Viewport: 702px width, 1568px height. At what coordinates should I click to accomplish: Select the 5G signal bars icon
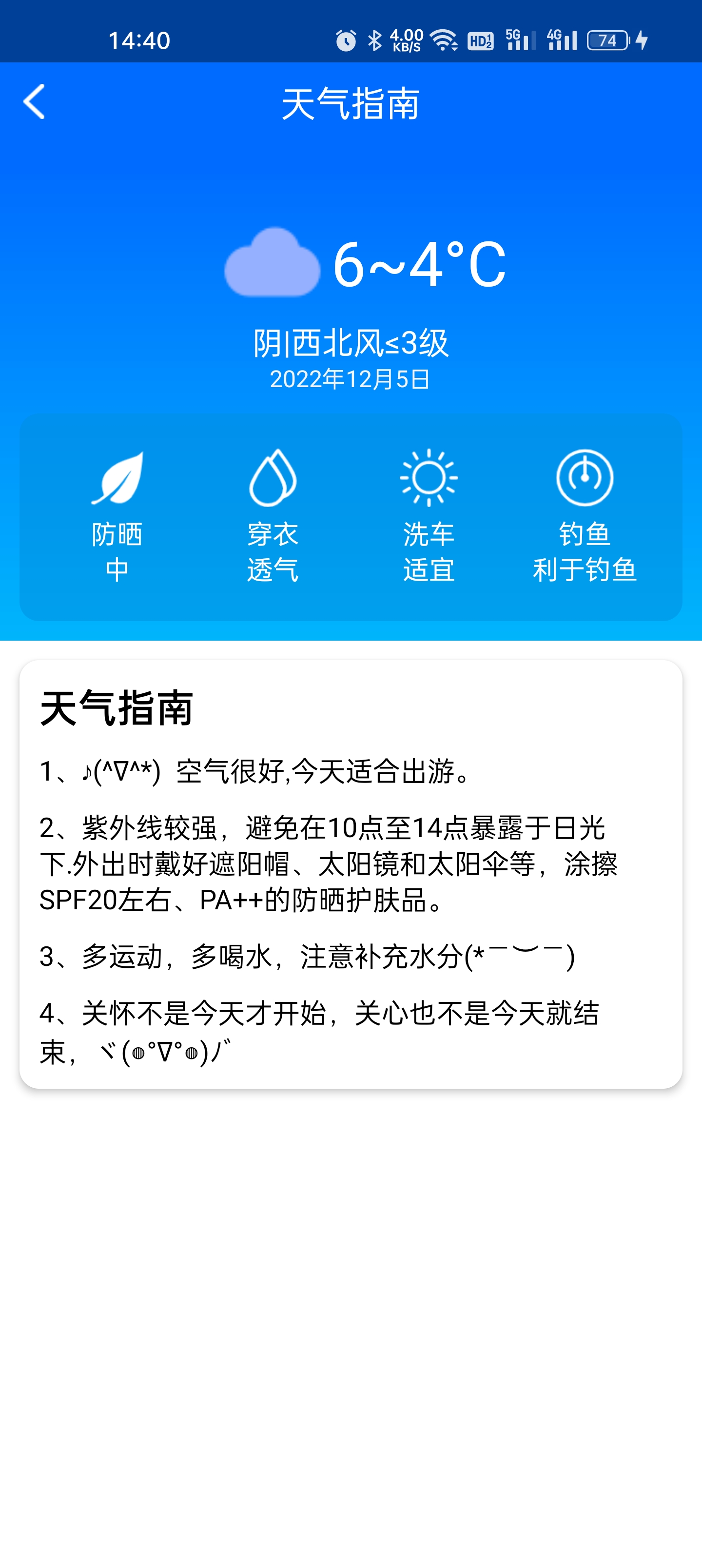[521, 40]
